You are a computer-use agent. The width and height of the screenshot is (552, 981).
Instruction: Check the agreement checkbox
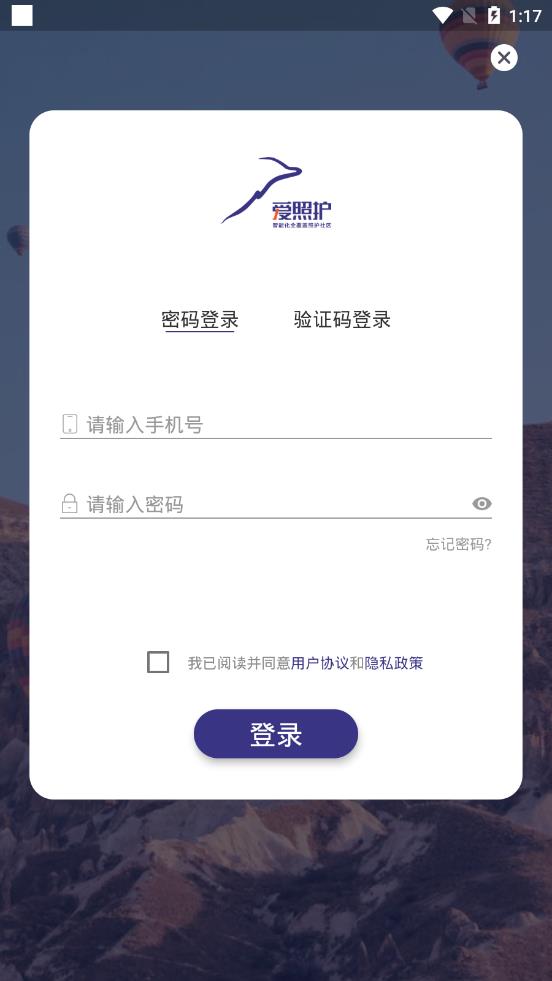pyautogui.click(x=158, y=662)
